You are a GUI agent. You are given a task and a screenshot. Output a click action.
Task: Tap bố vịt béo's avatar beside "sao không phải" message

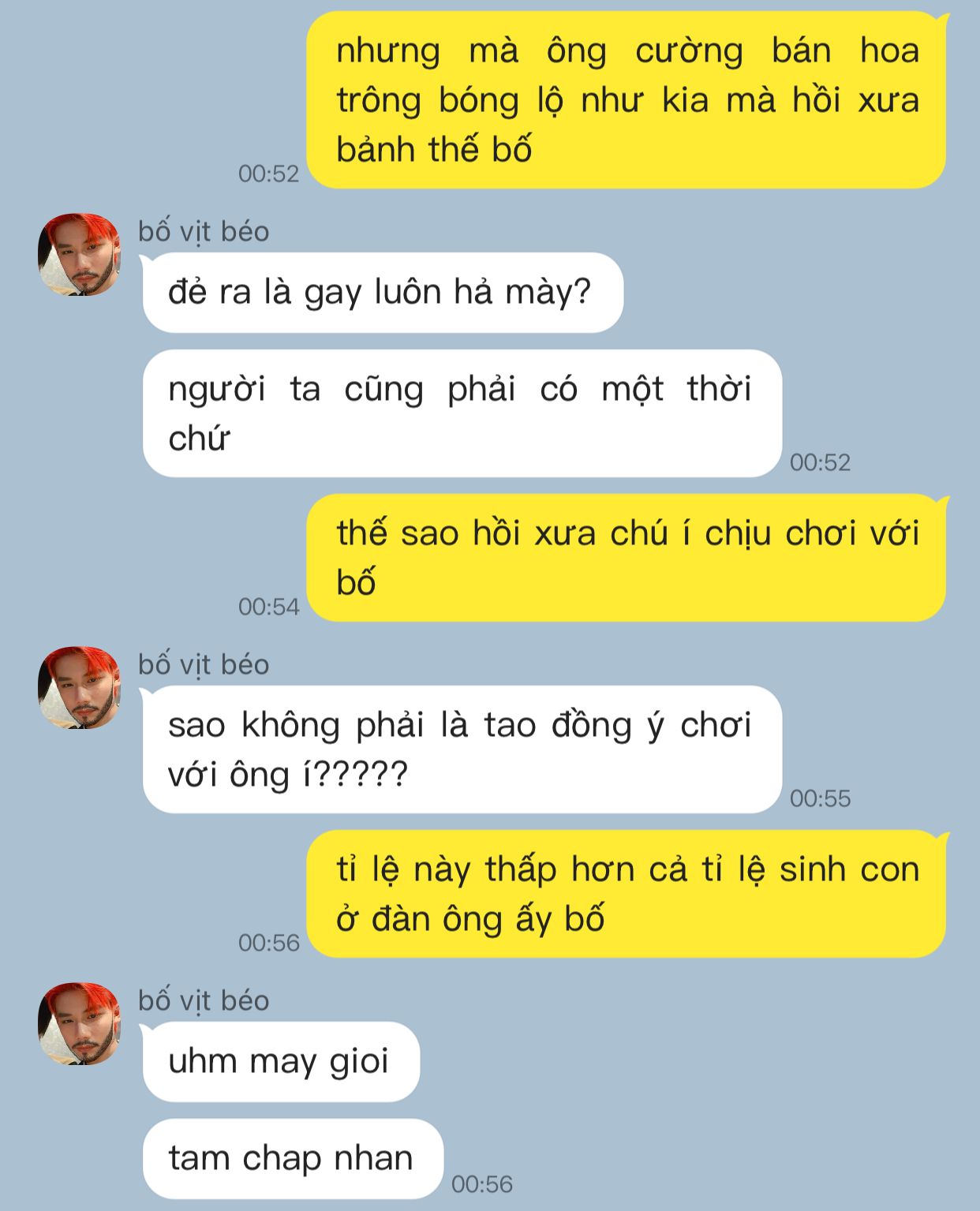80,688
